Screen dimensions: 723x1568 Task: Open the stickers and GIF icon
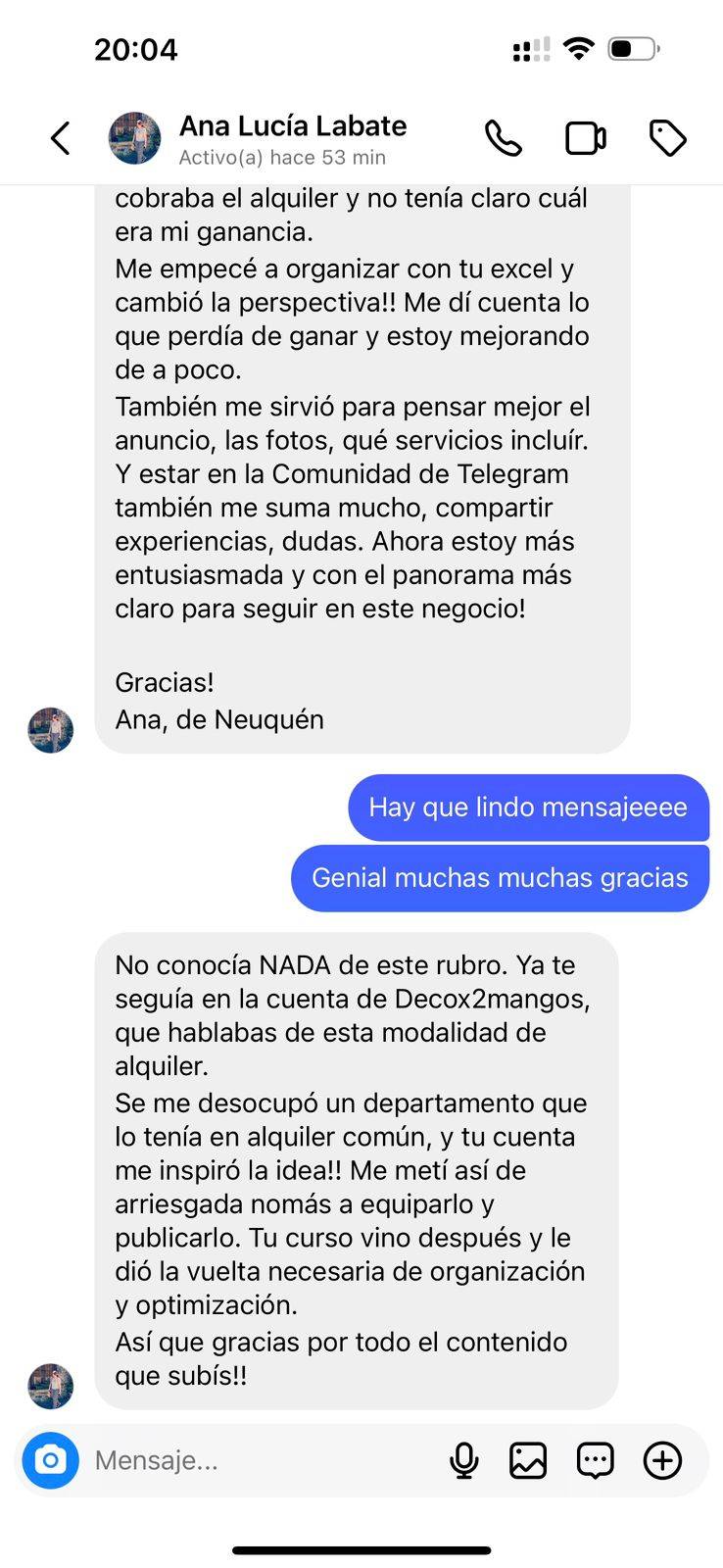click(x=595, y=1460)
